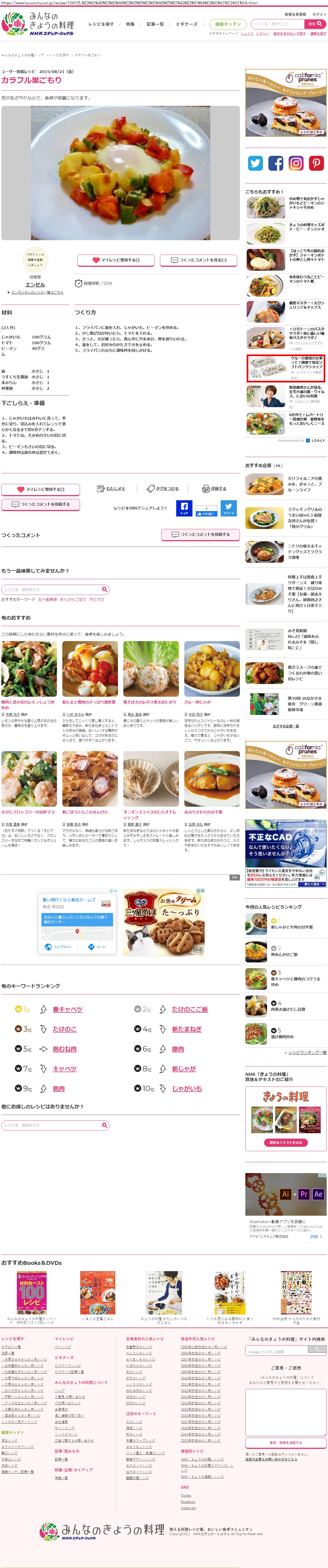328x1568 pixels.
Task: Open the レシピを探す navigation menu
Action: pos(101,24)
